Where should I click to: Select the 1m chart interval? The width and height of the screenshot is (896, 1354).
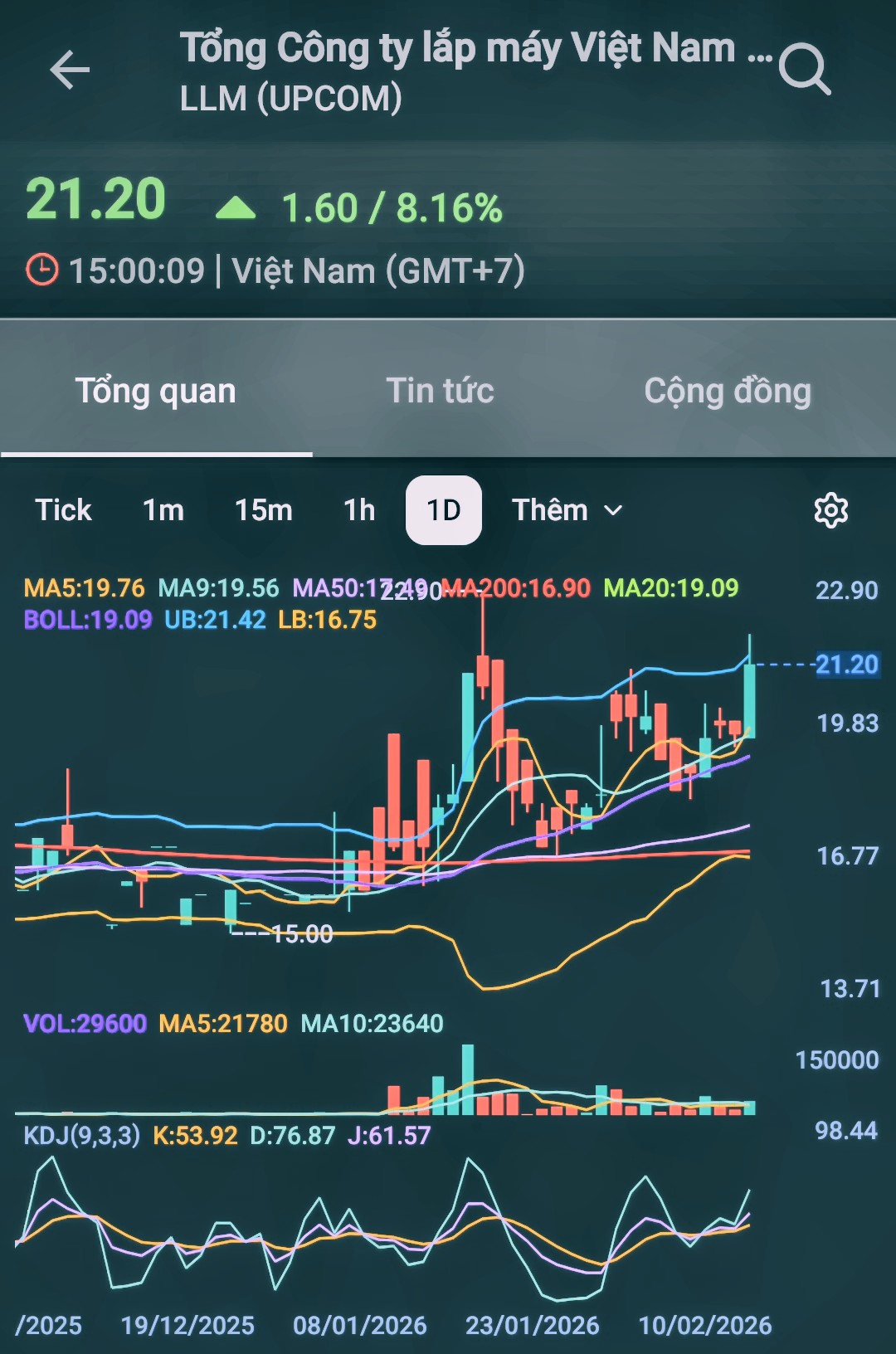163,510
